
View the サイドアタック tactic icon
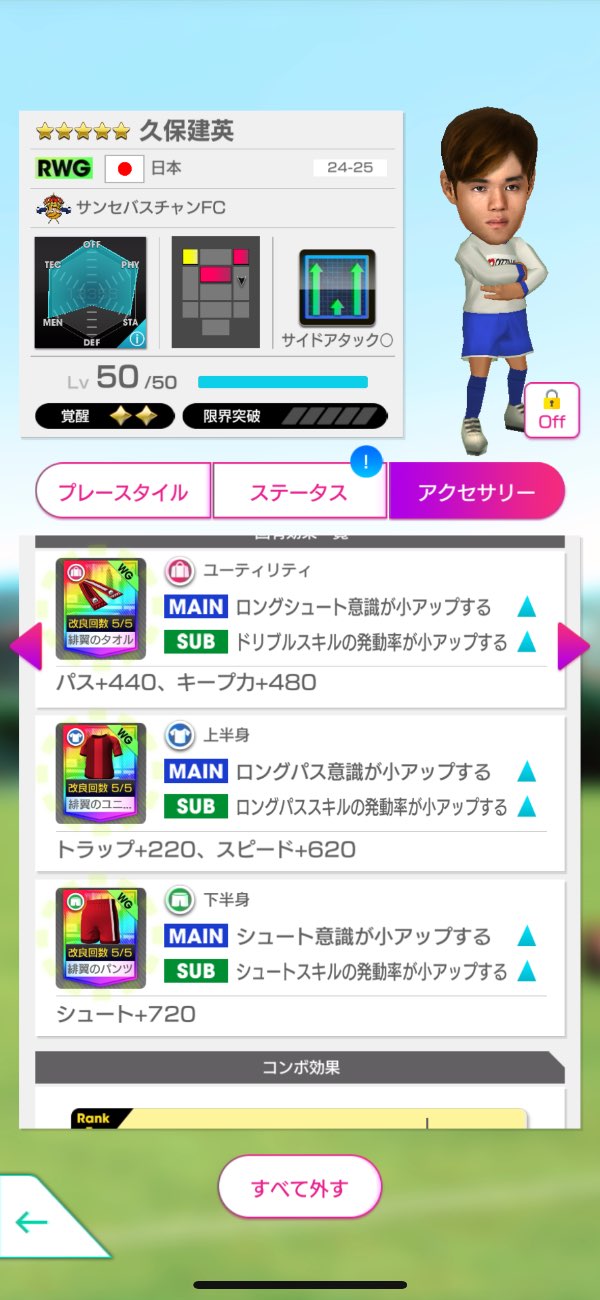[x=337, y=289]
